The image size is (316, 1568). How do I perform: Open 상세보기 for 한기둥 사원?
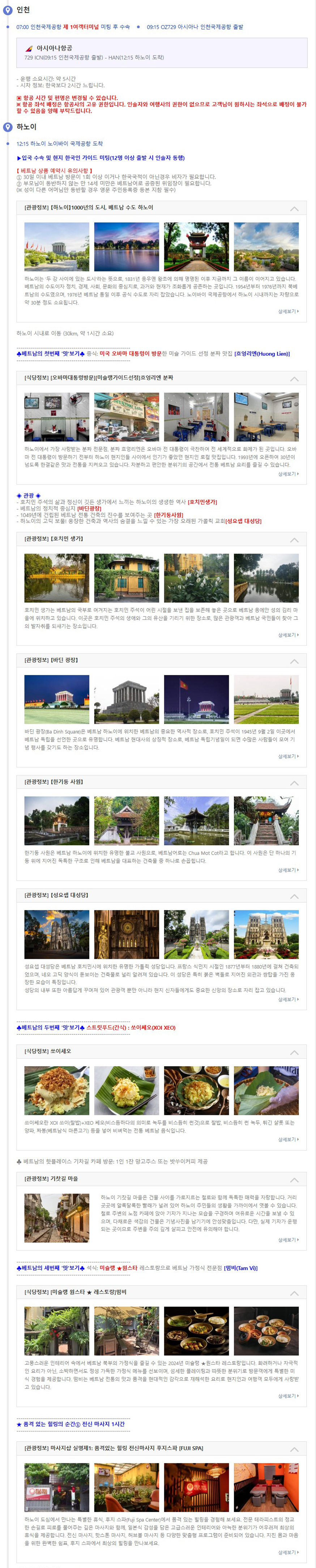pyautogui.click(x=288, y=870)
